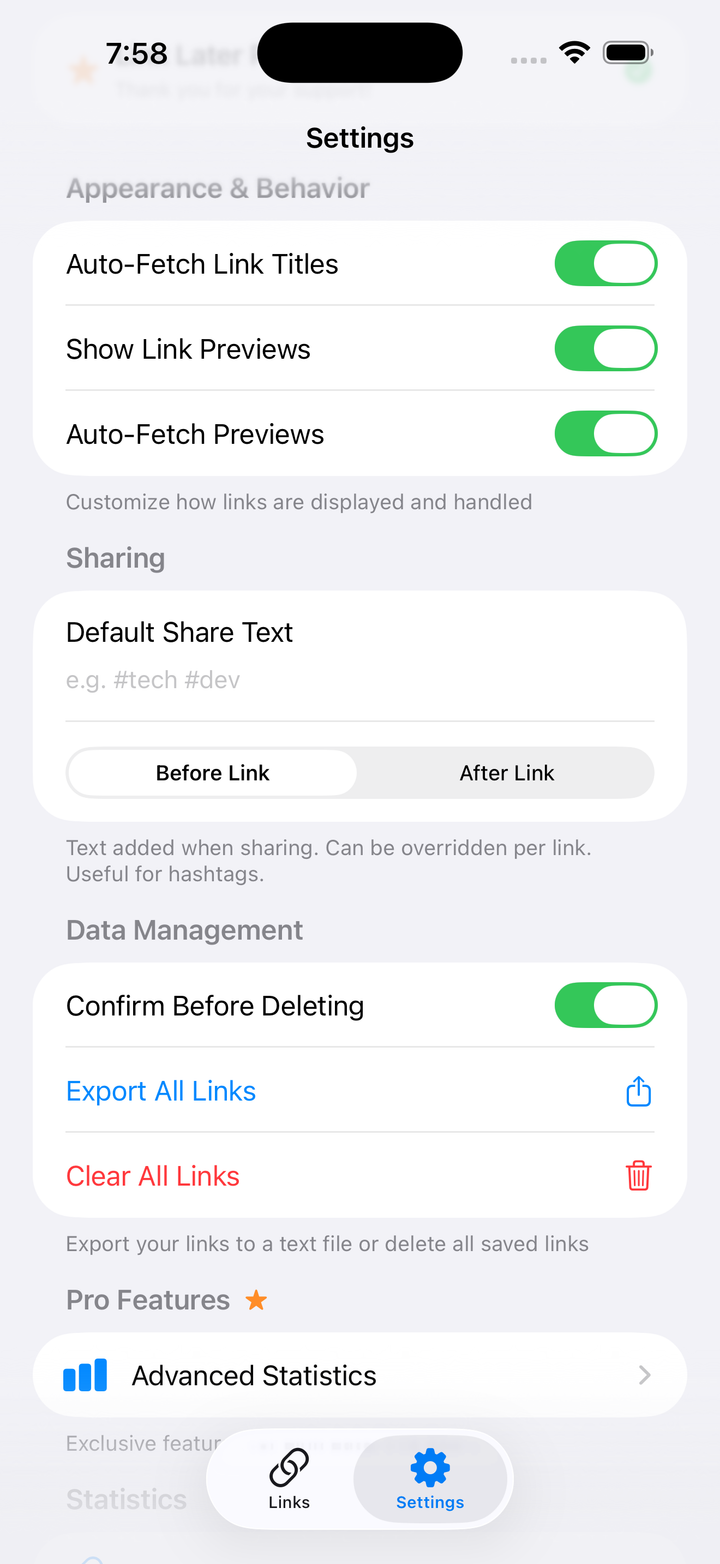Viewport: 720px width, 1564px height.
Task: Select the Before Link segment
Action: [213, 773]
